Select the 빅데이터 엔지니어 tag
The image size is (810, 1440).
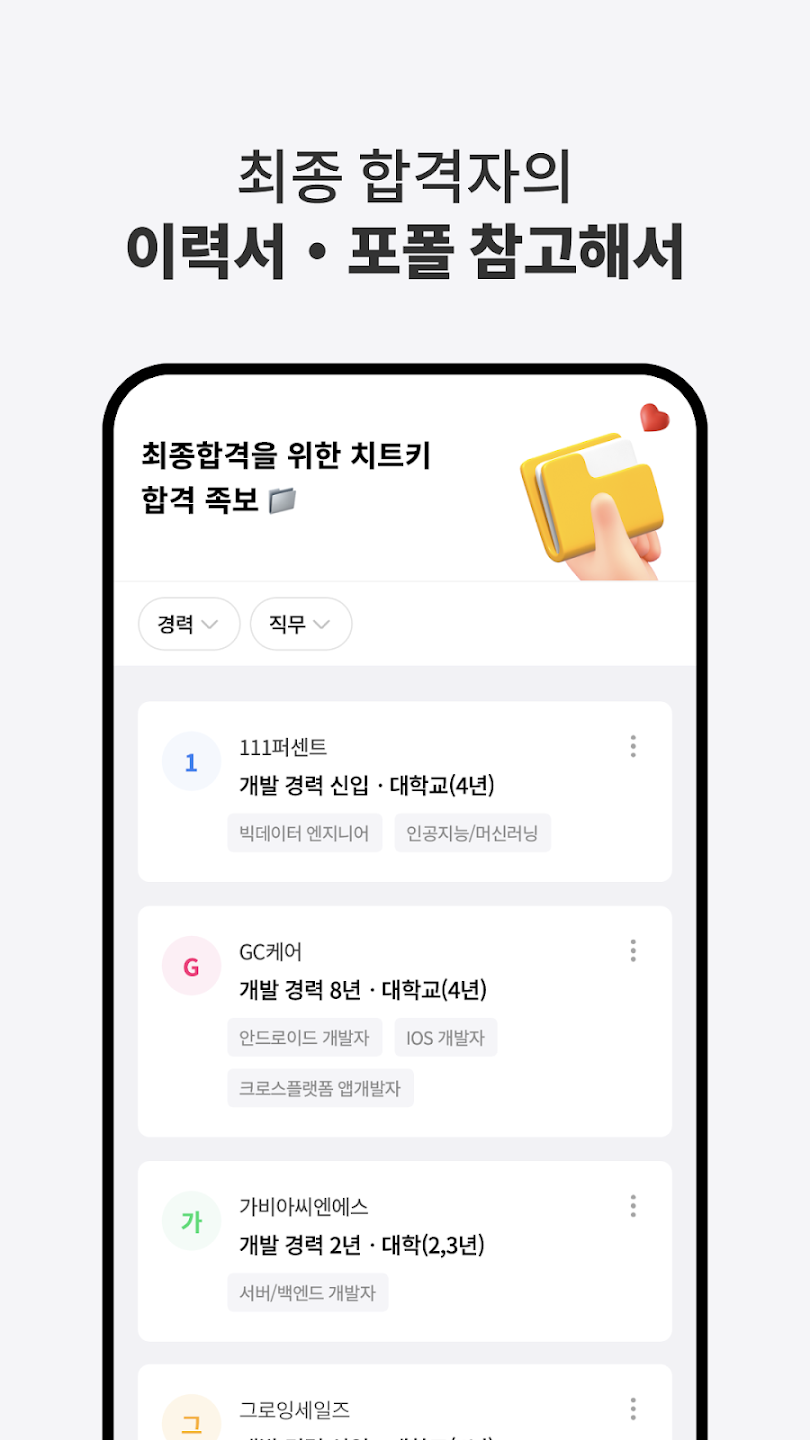304,833
